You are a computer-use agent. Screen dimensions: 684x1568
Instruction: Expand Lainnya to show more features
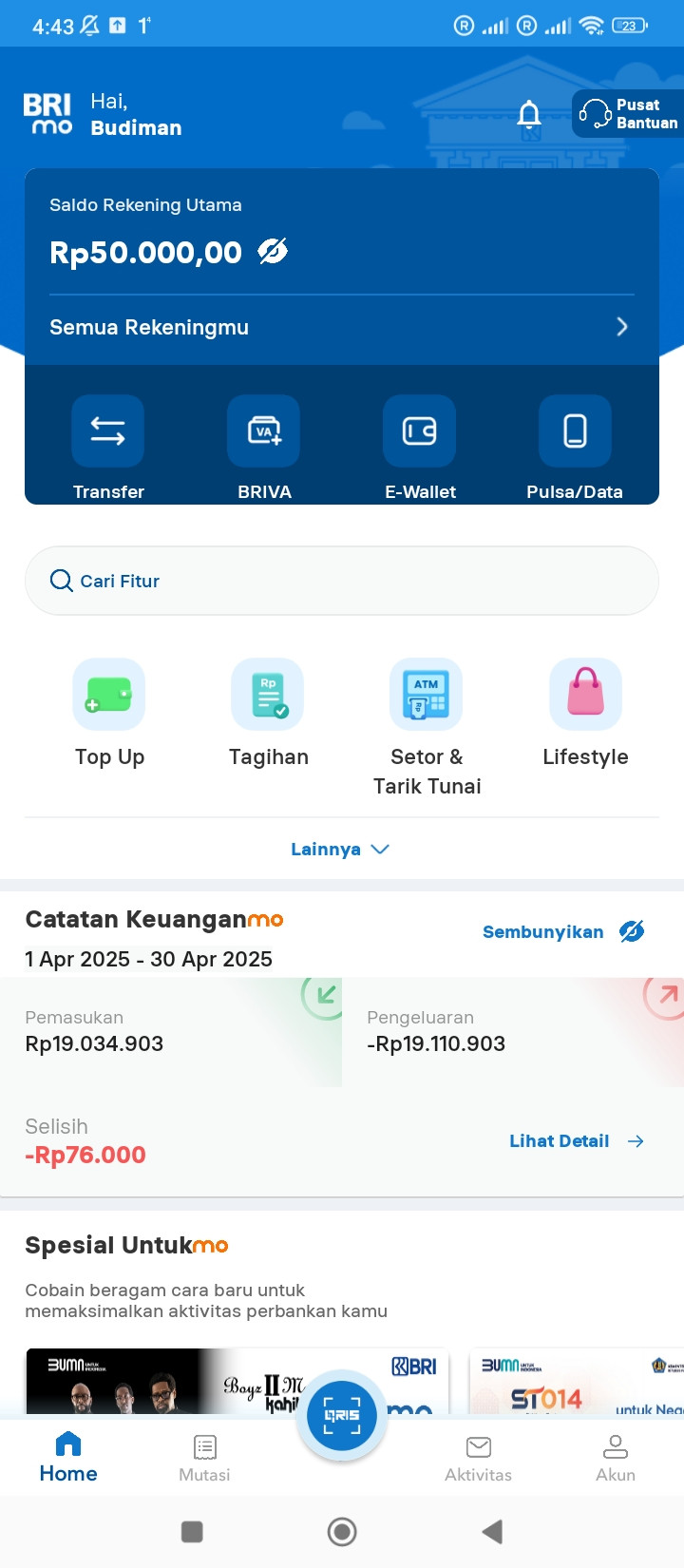340,850
